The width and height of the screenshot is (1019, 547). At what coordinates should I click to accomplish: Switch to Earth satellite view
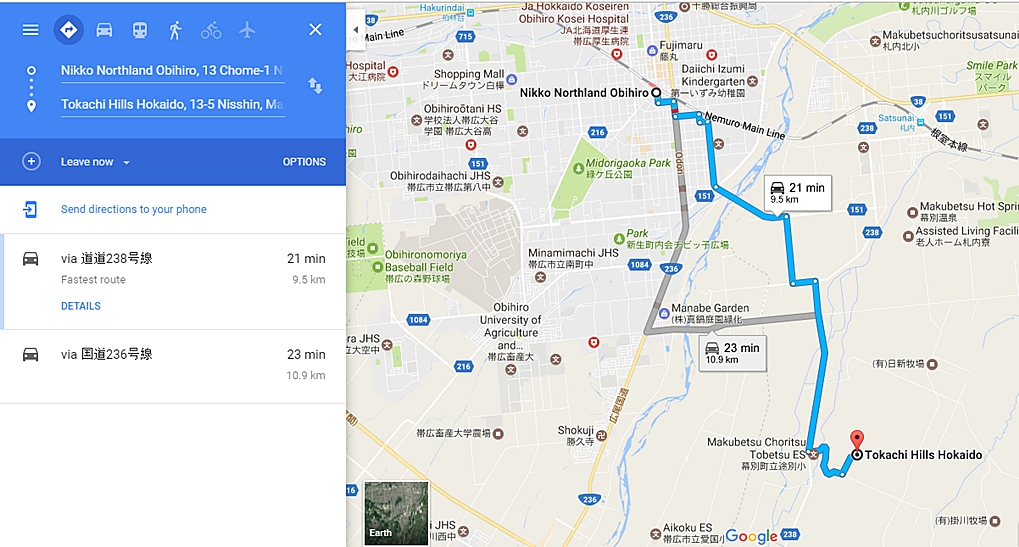(x=396, y=513)
